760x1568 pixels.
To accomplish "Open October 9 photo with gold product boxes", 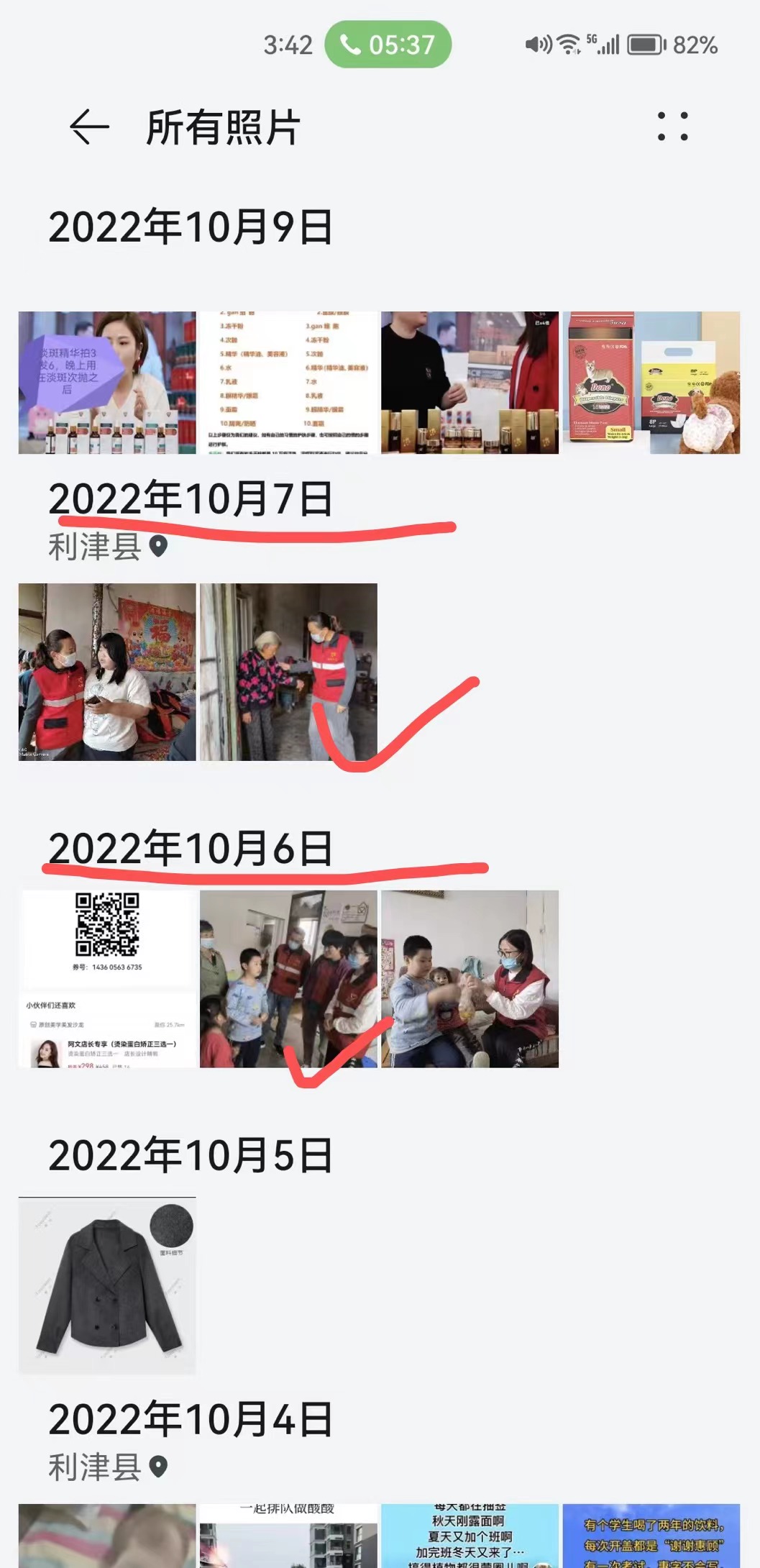I will (x=470, y=383).
